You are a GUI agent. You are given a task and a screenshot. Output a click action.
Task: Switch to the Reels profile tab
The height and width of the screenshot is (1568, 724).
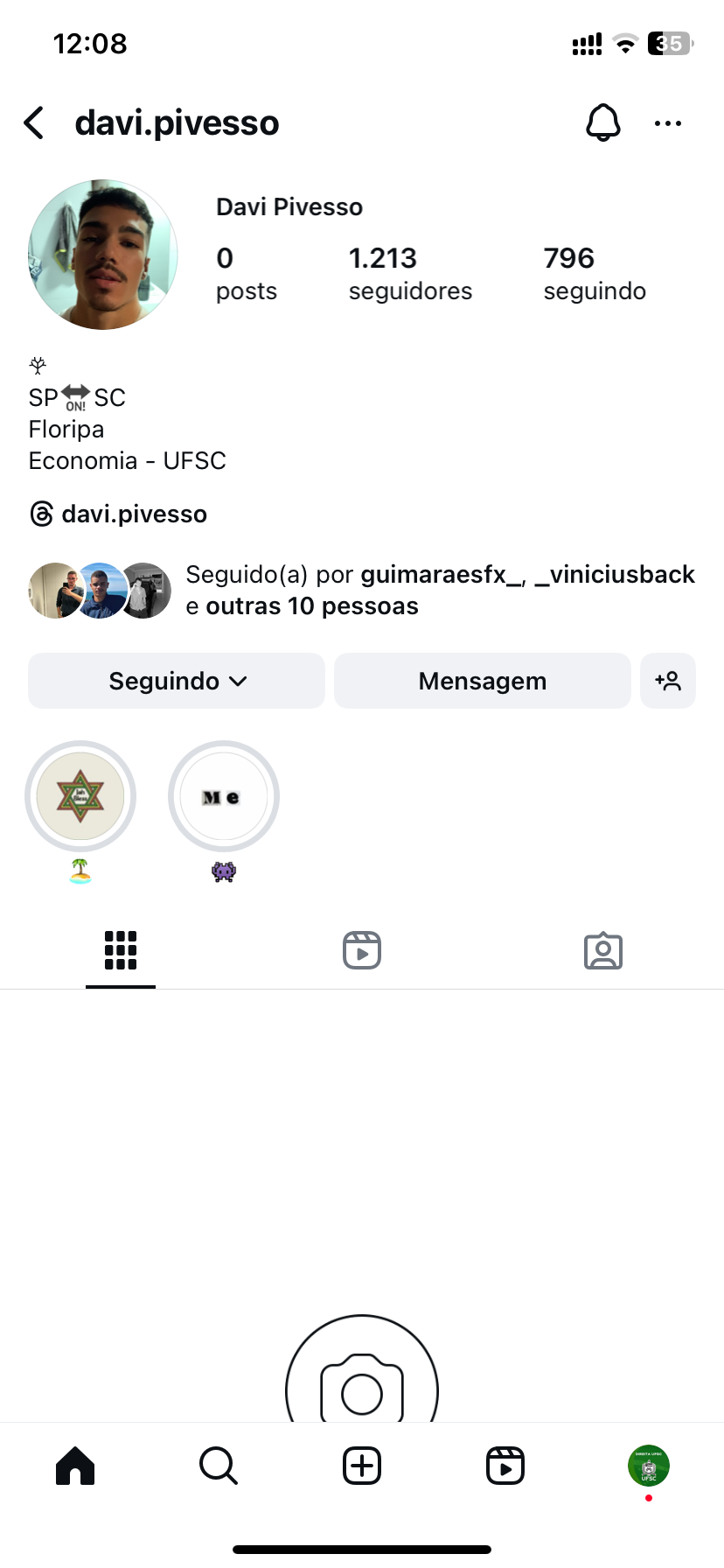pyautogui.click(x=362, y=950)
